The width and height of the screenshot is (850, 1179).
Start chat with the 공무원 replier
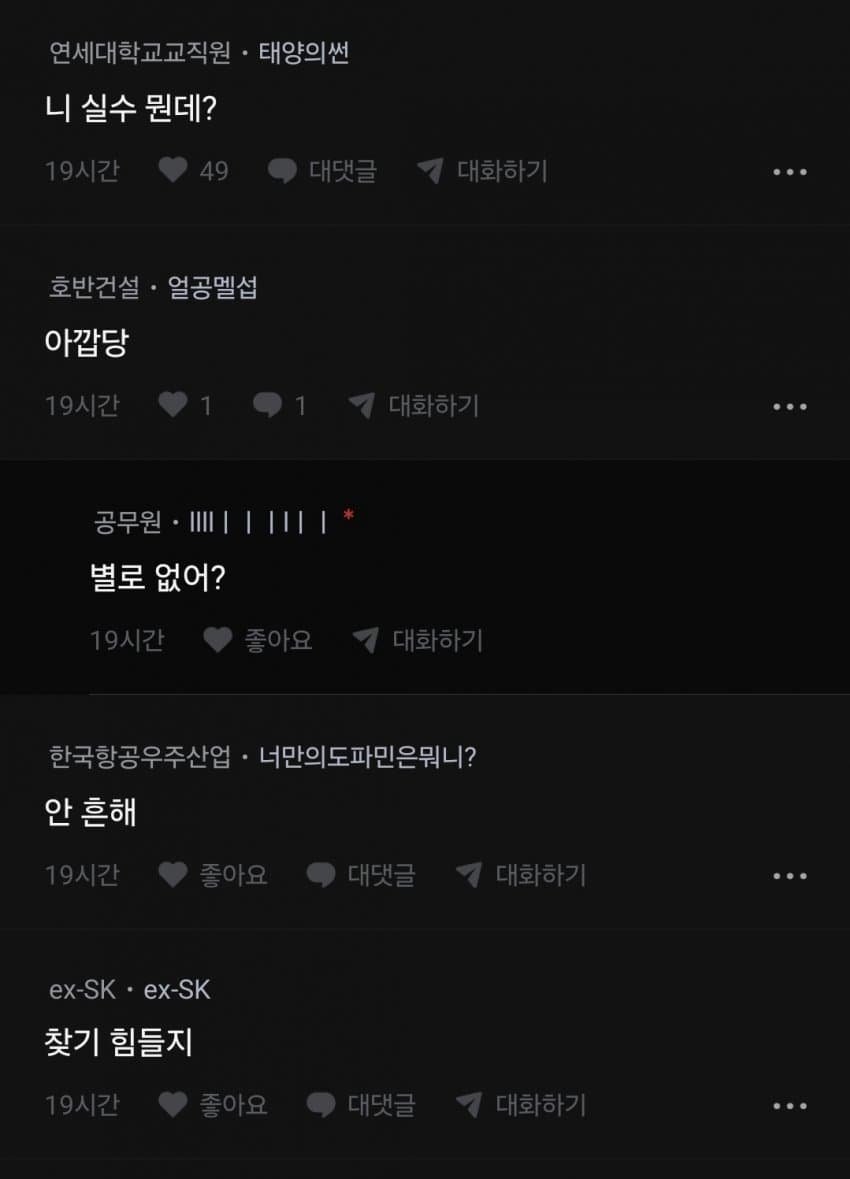418,640
